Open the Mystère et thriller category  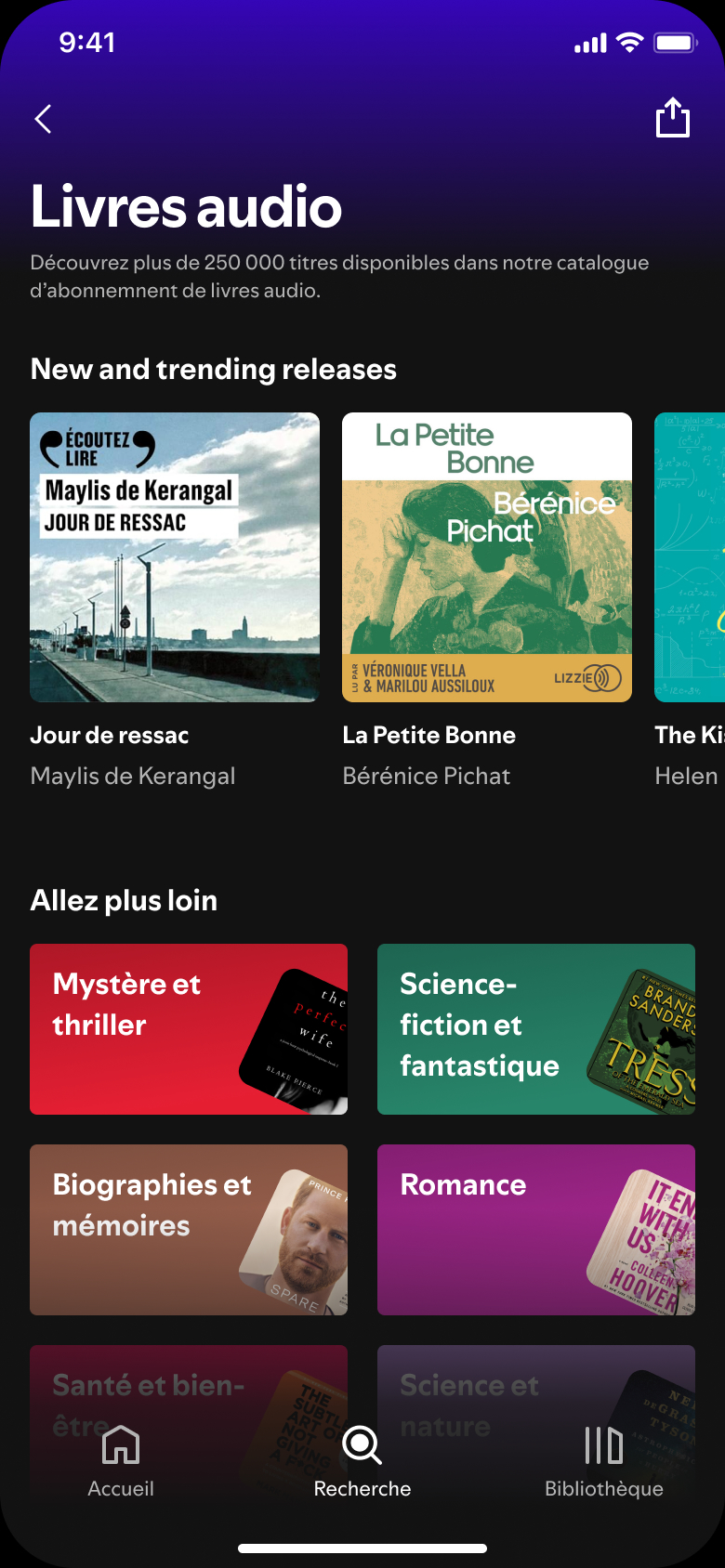188,1028
